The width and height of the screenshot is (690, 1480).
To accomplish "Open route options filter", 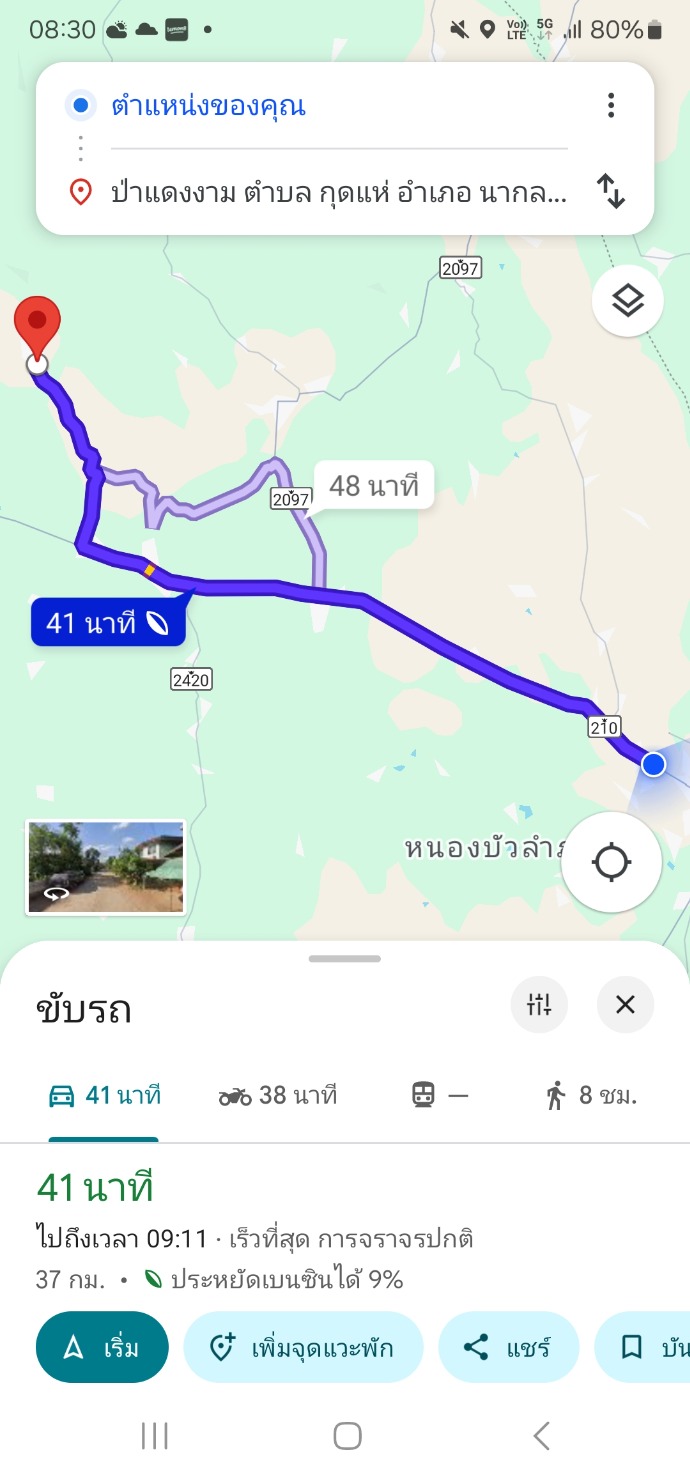I will [x=539, y=1005].
